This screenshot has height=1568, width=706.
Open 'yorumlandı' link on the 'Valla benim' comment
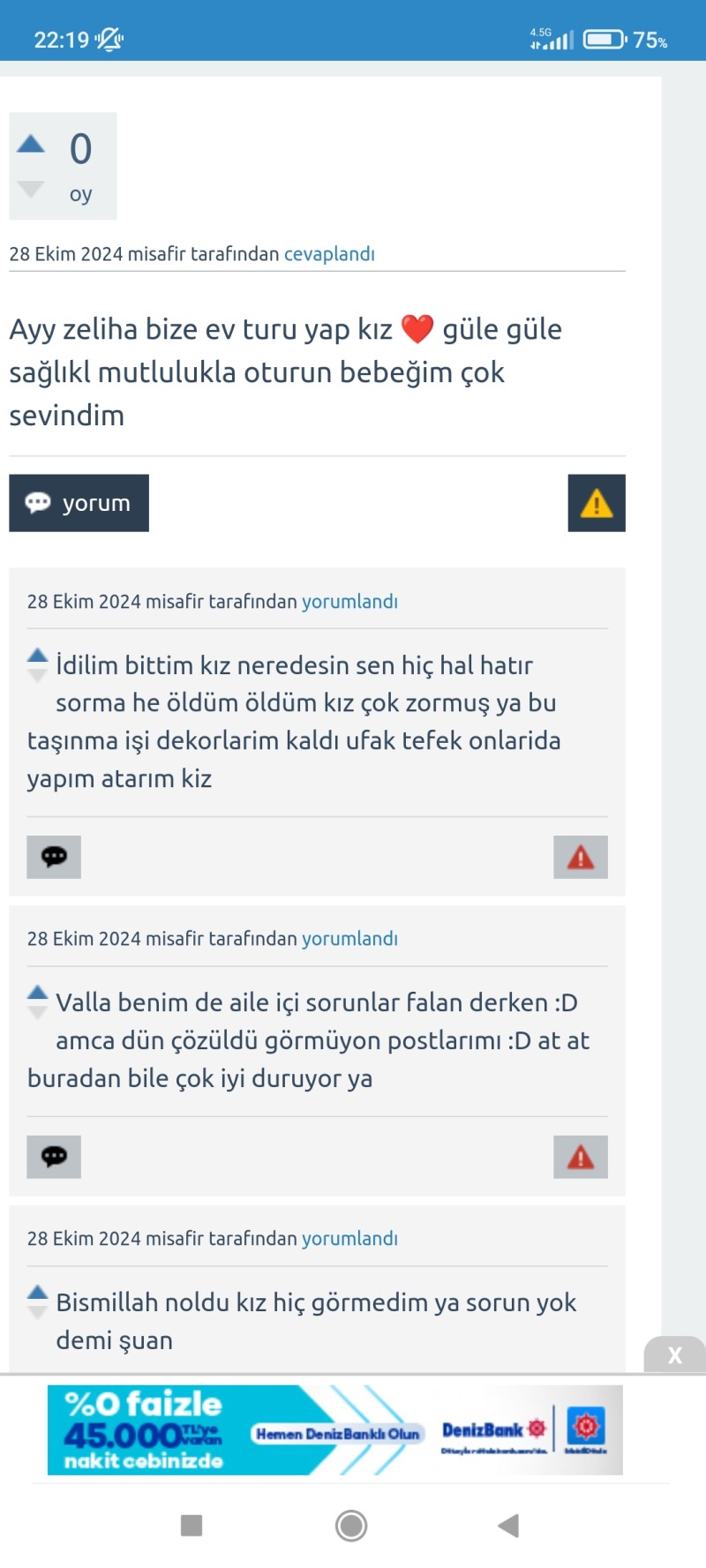[349, 939]
